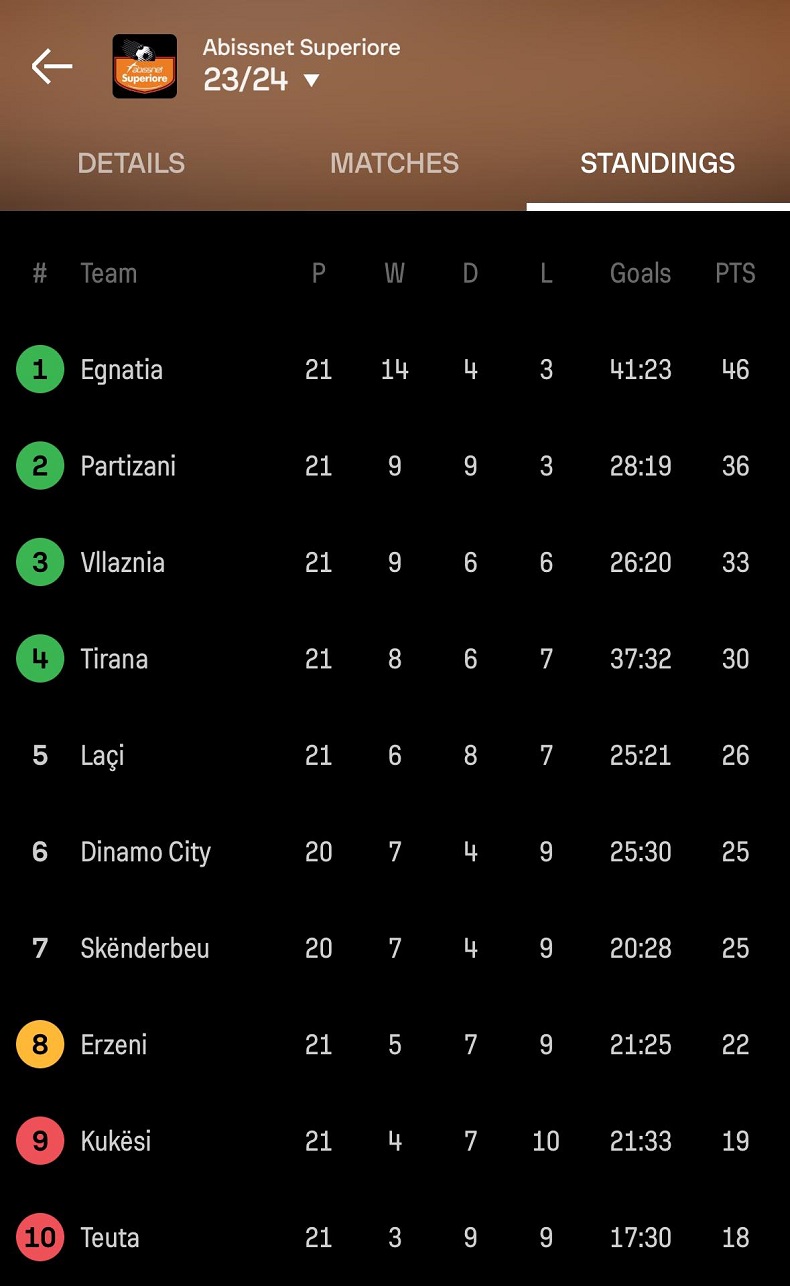The image size is (790, 1286).
Task: Switch to the Matches tab
Action: pyautogui.click(x=394, y=163)
